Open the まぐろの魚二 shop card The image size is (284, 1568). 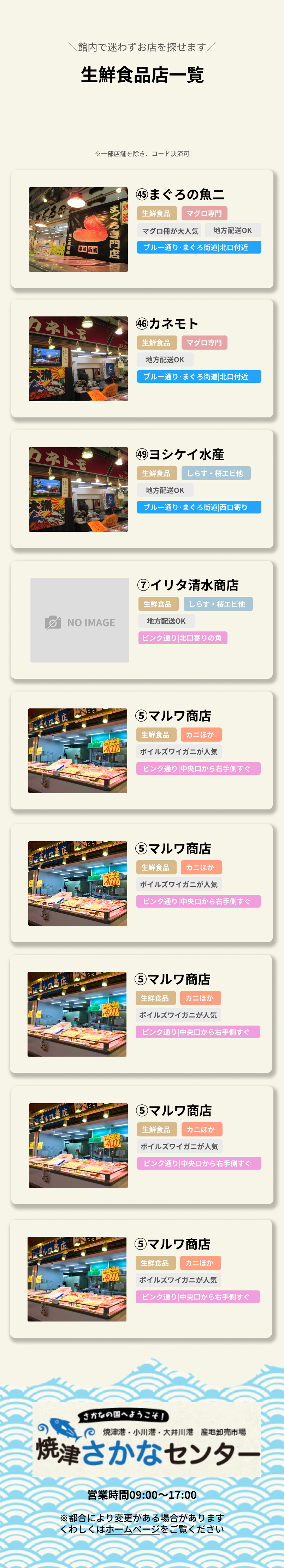[x=142, y=229]
